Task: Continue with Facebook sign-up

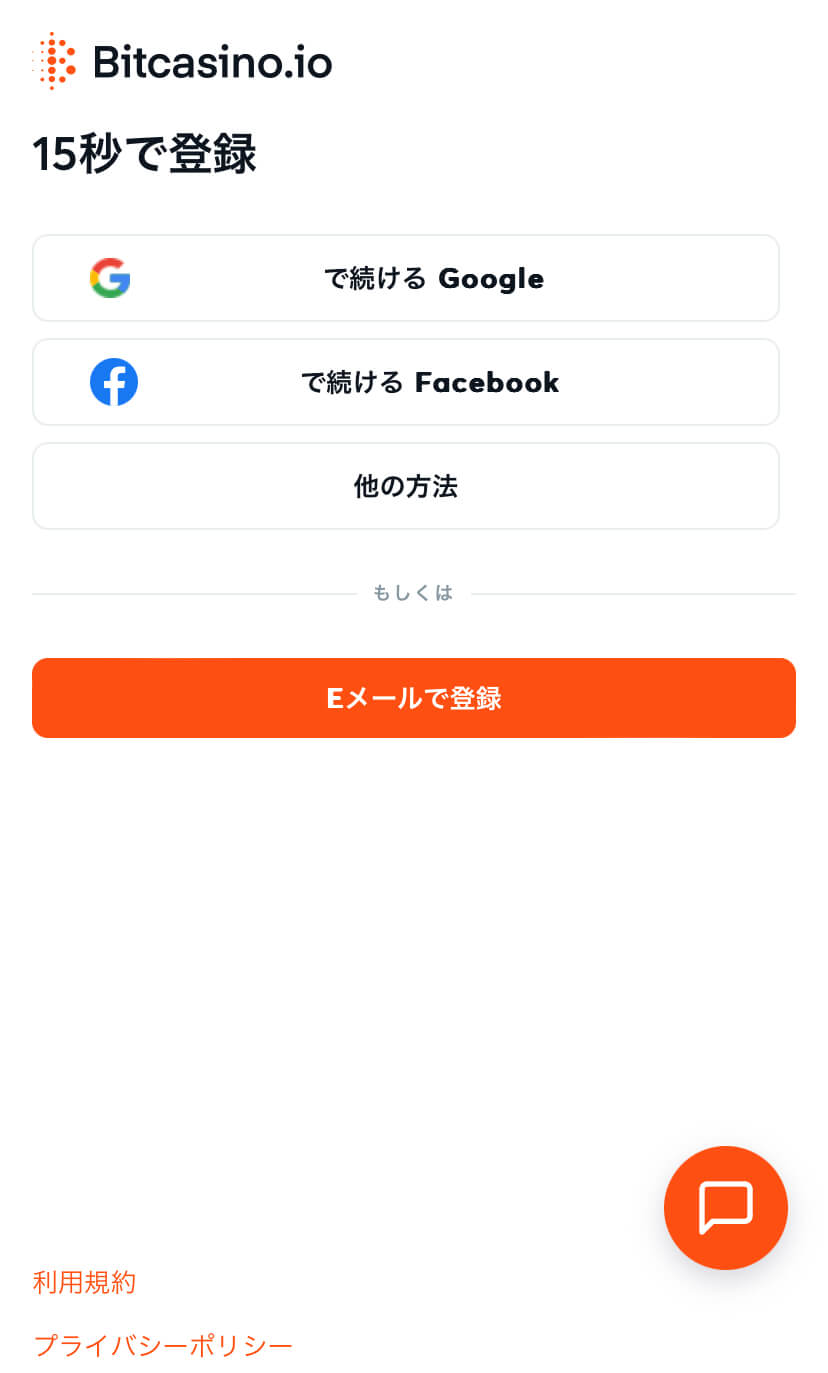Action: click(406, 382)
